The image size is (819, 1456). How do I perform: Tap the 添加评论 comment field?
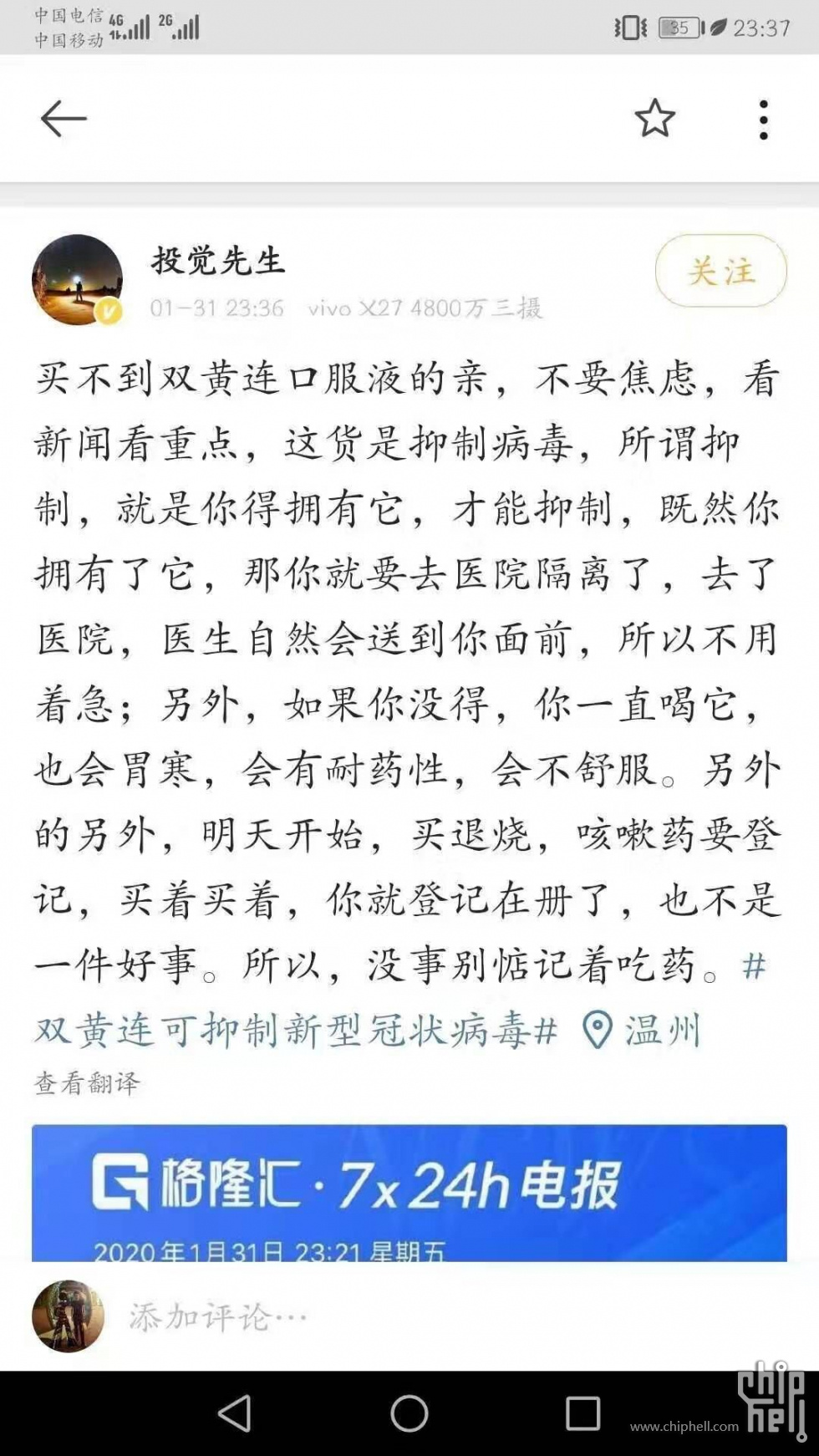click(451, 1317)
